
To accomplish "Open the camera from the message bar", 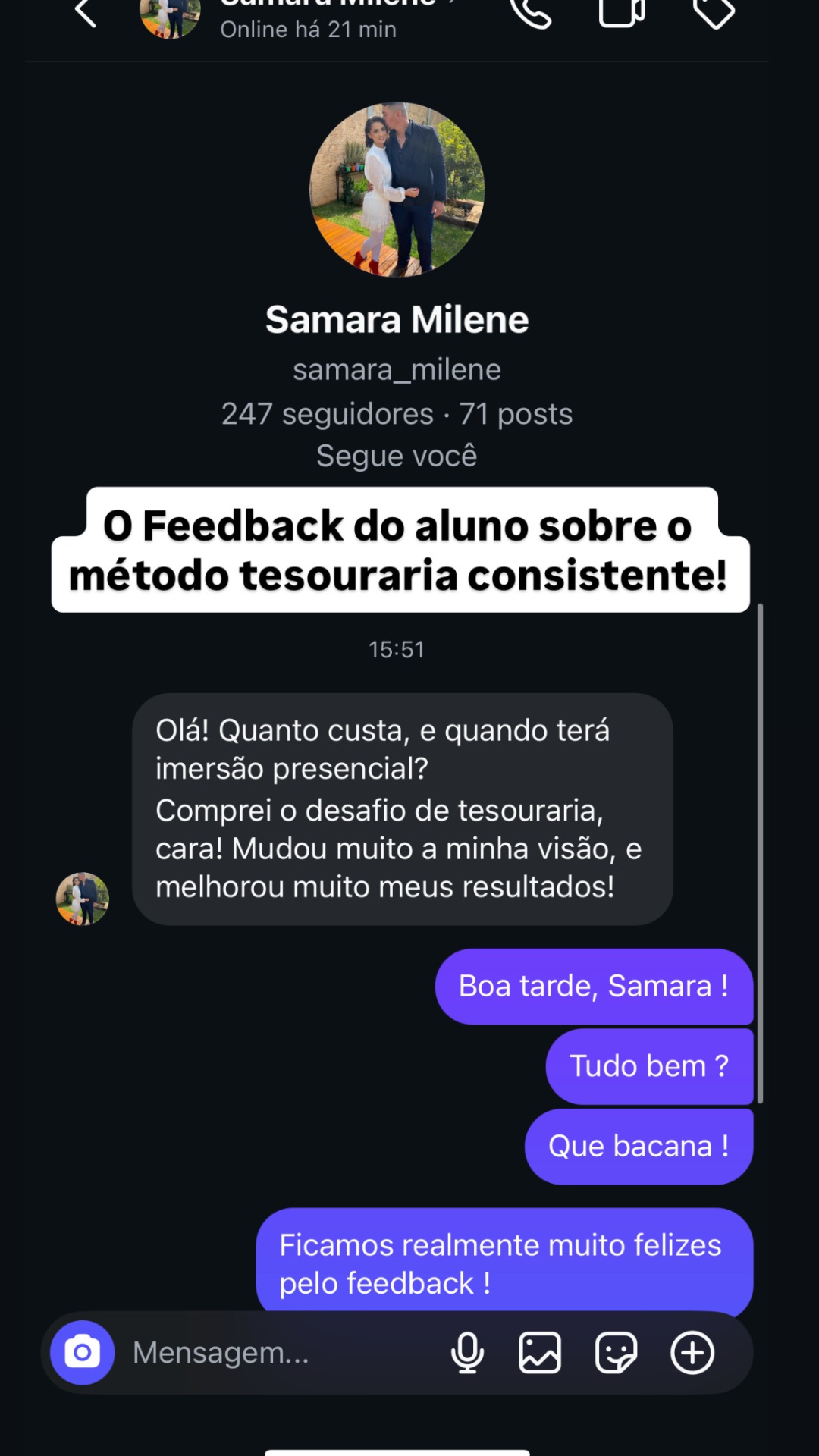I will (x=82, y=1352).
